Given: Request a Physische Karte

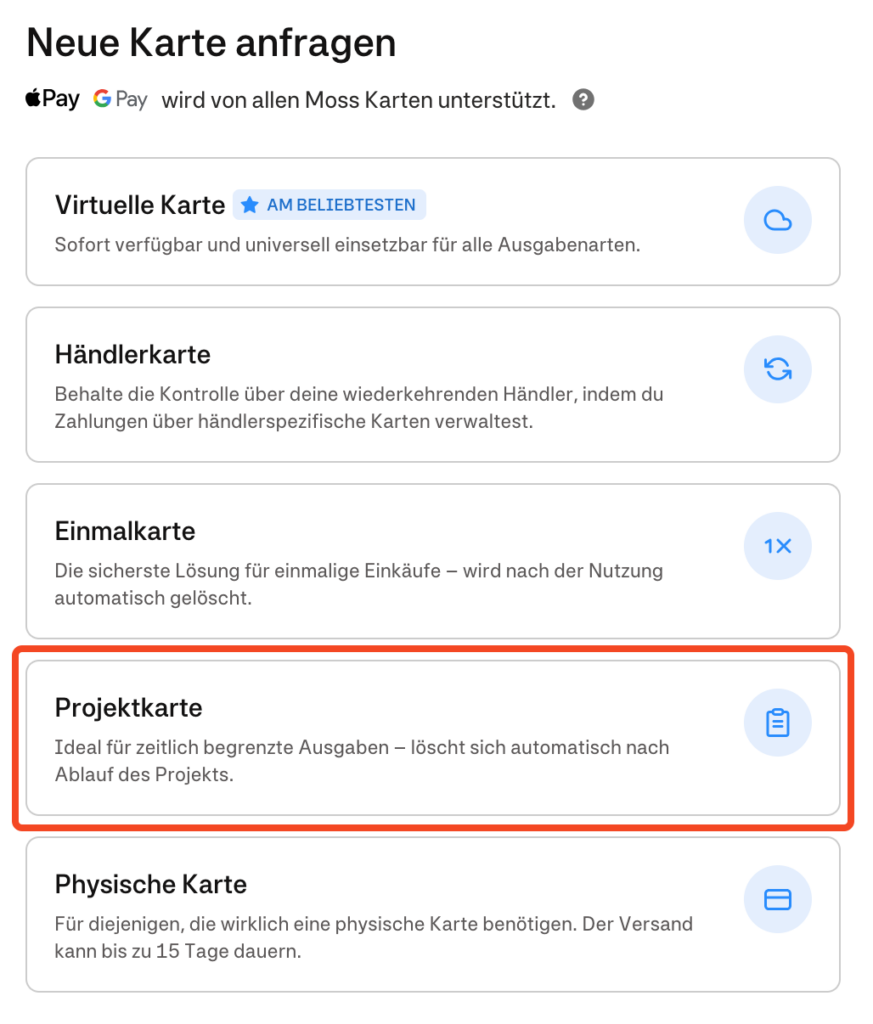Looking at the screenshot, I should coord(432,914).
